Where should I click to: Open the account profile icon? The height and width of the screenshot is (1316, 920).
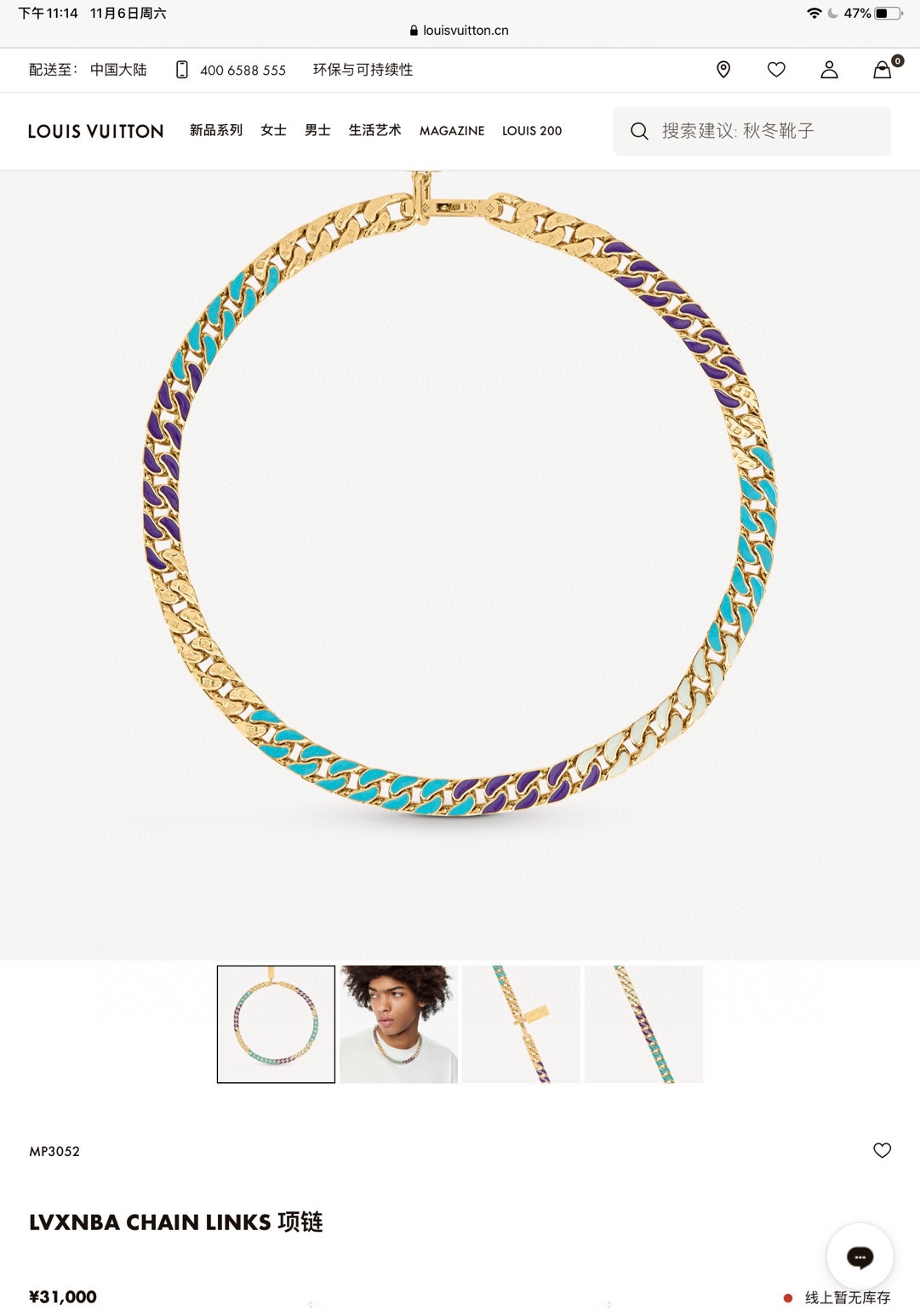pyautogui.click(x=829, y=70)
